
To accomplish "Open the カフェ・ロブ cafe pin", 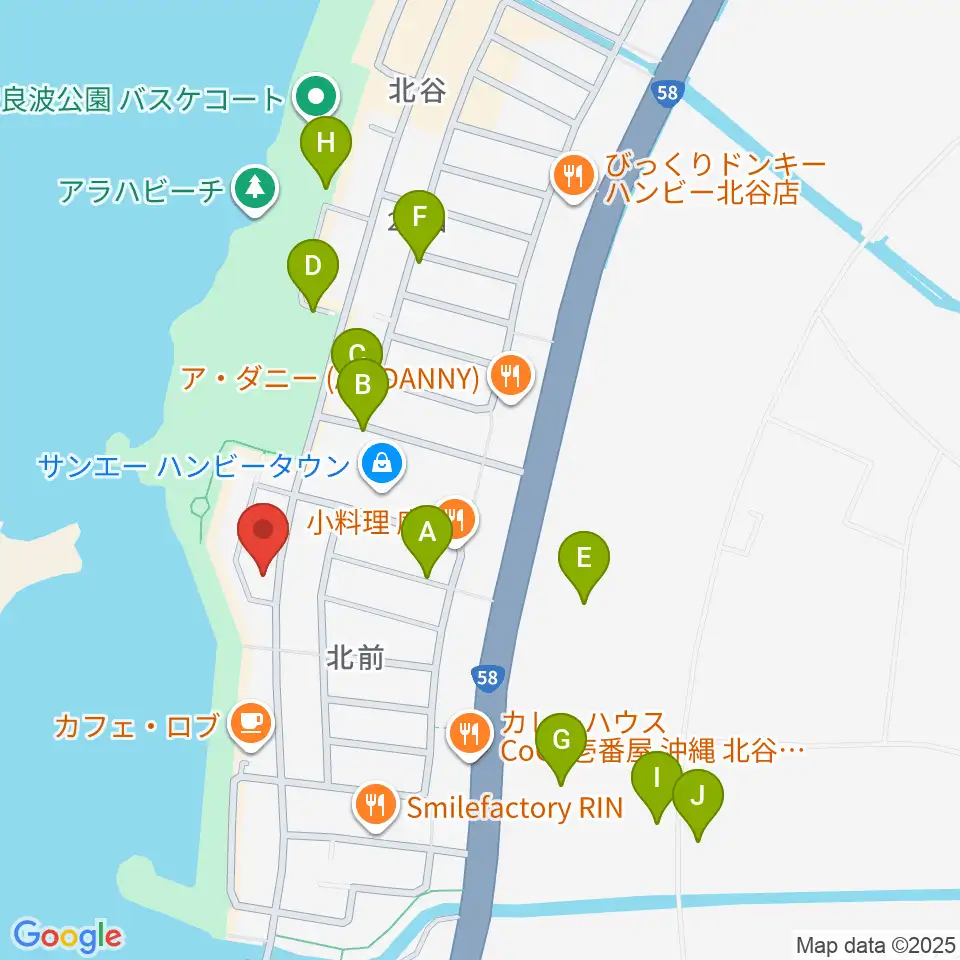I will point(250,726).
